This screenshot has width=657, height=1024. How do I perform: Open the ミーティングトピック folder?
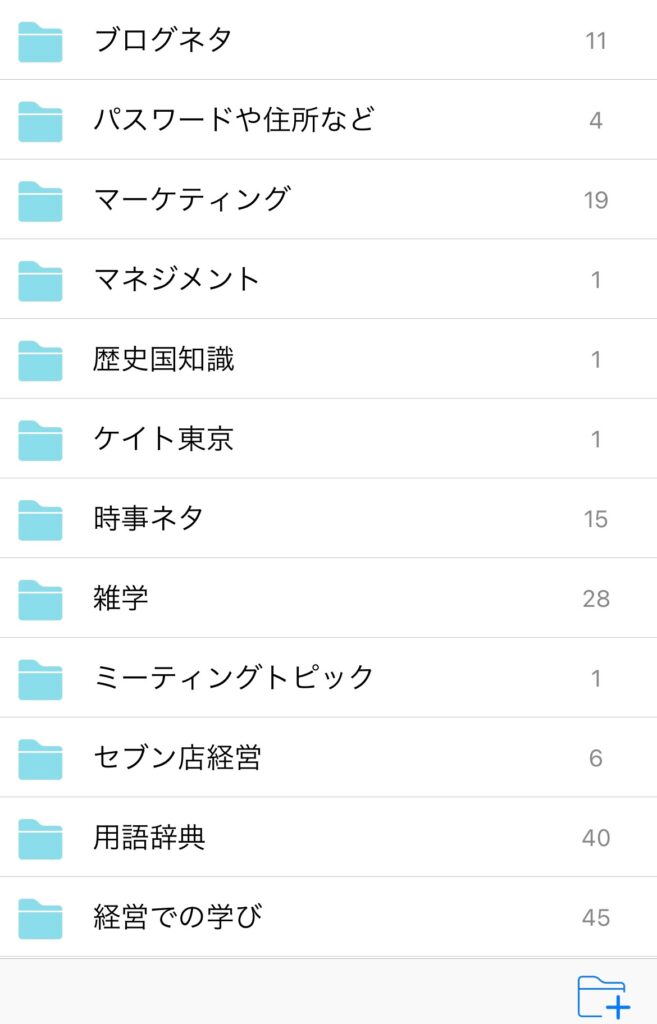tap(233, 678)
